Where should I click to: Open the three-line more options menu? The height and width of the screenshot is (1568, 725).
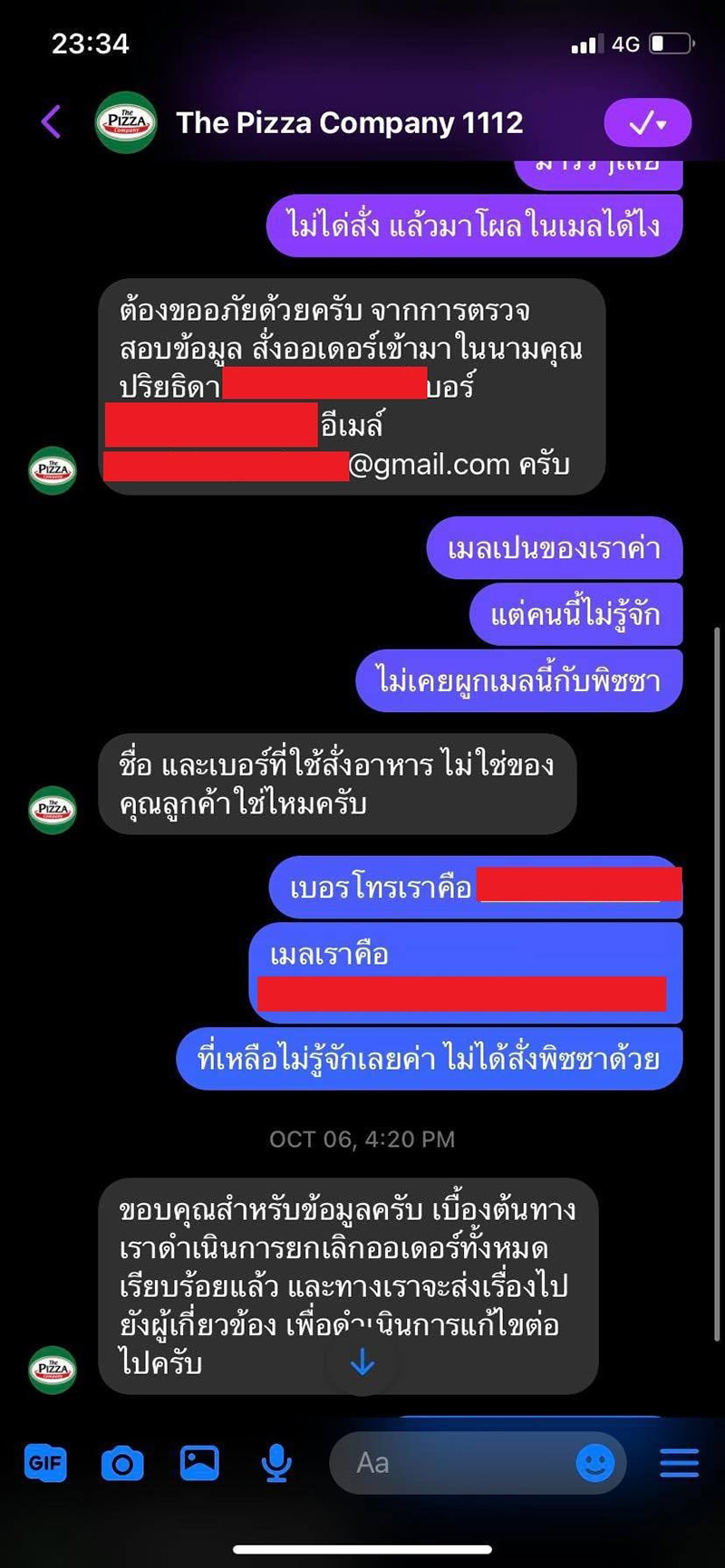pos(679,1462)
